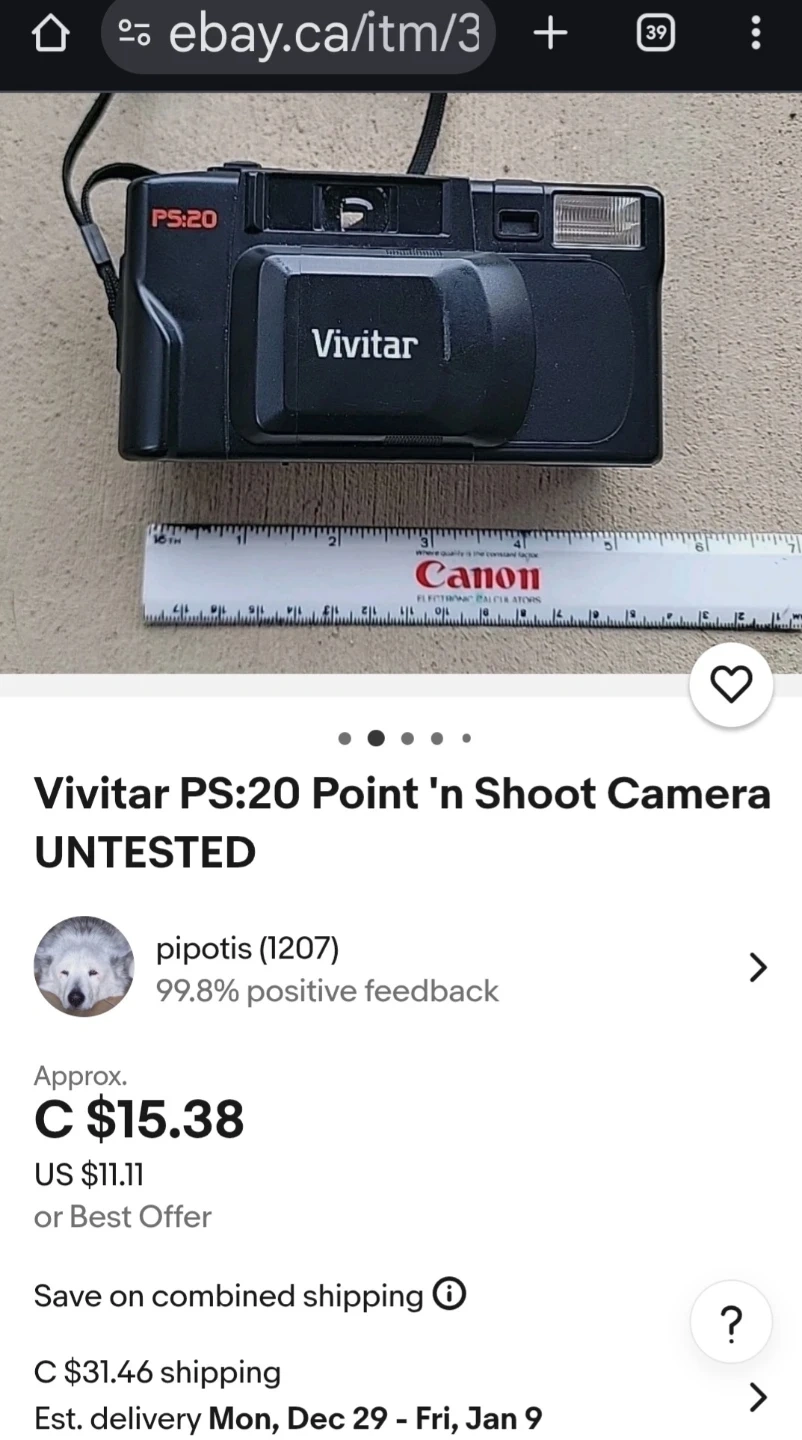
Task: Go to the browser home page
Action: [x=50, y=34]
